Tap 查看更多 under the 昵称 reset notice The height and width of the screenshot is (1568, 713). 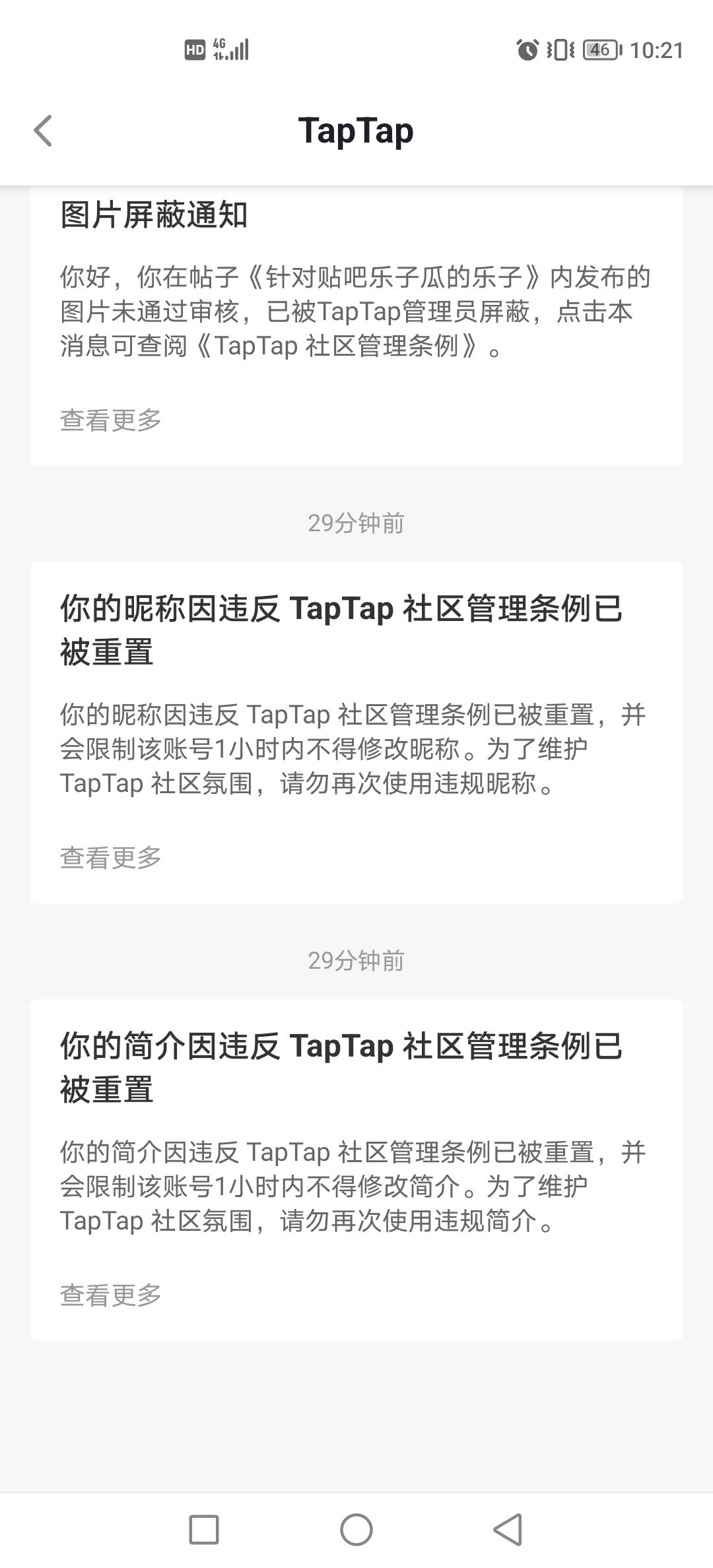pos(111,858)
